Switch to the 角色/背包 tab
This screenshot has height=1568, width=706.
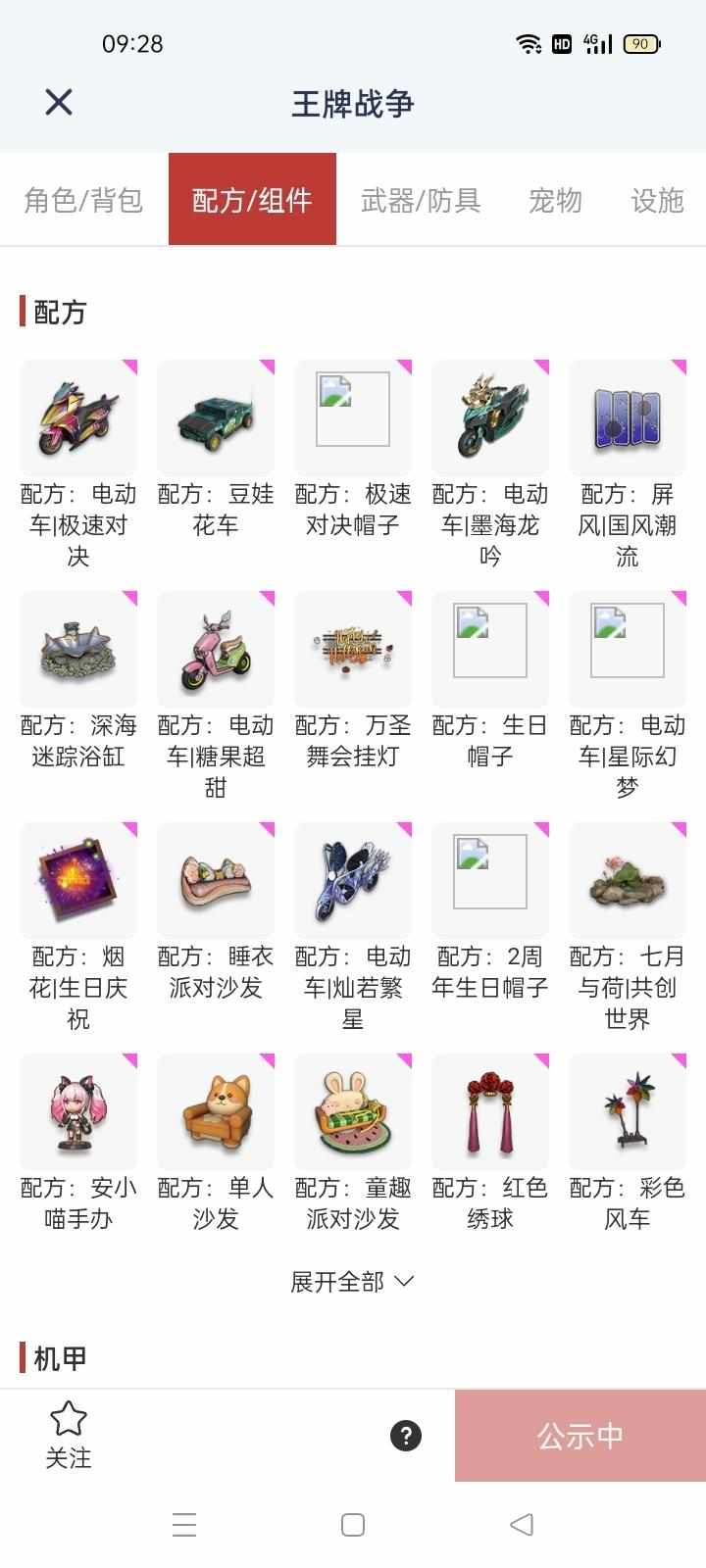[x=83, y=200]
